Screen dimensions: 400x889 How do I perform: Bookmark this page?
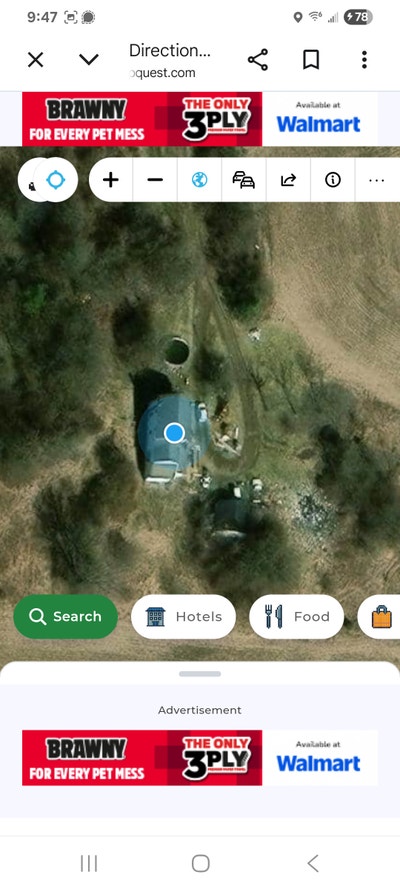click(311, 60)
